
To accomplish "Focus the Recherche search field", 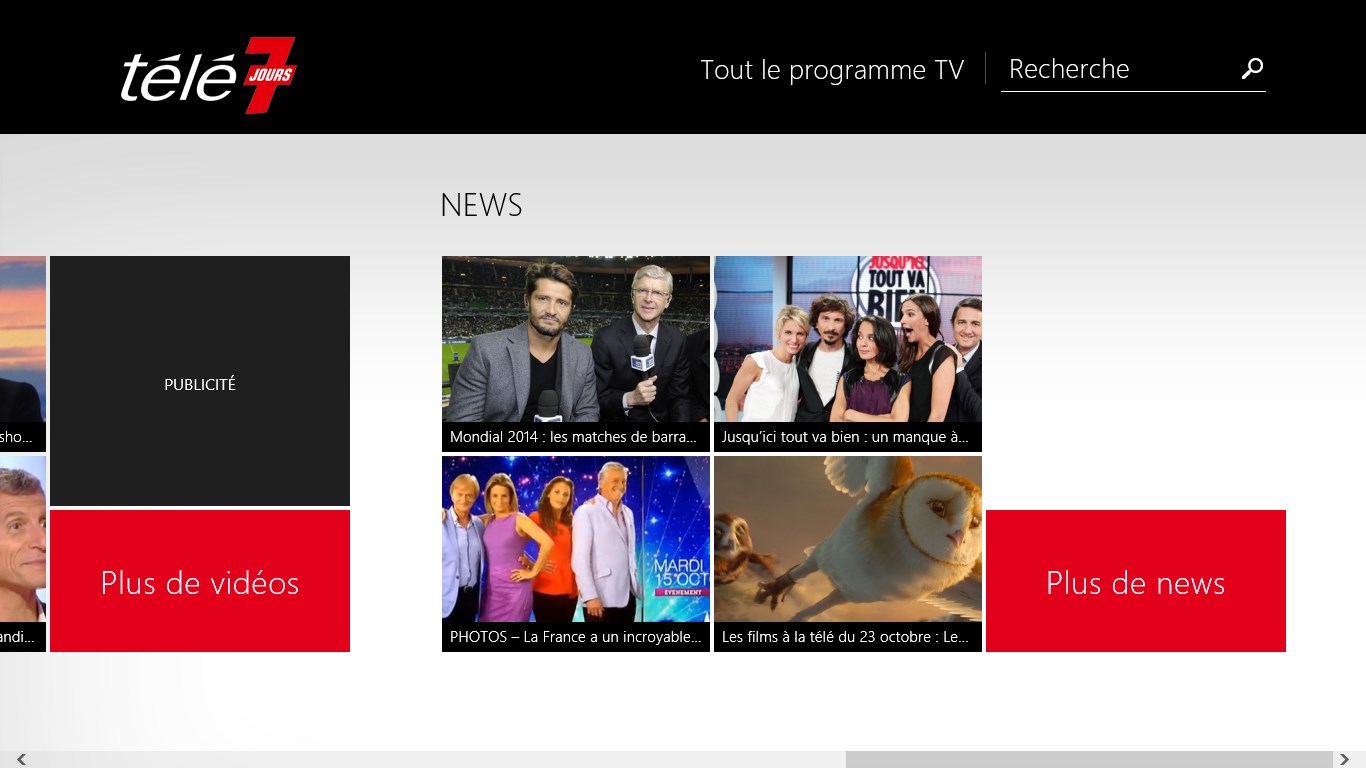I will tap(1115, 69).
